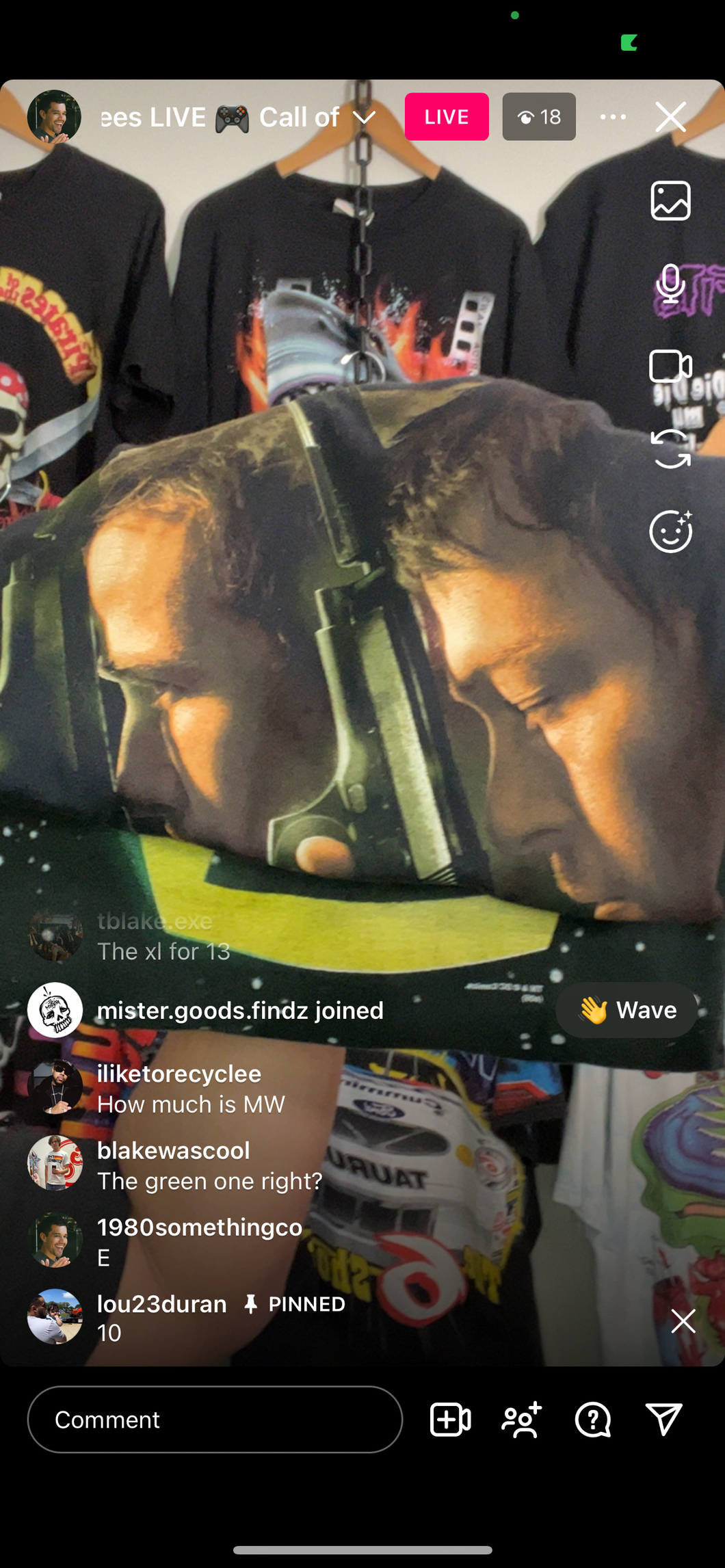Open the photo gallery icon
This screenshot has width=725, height=1568.
(670, 201)
